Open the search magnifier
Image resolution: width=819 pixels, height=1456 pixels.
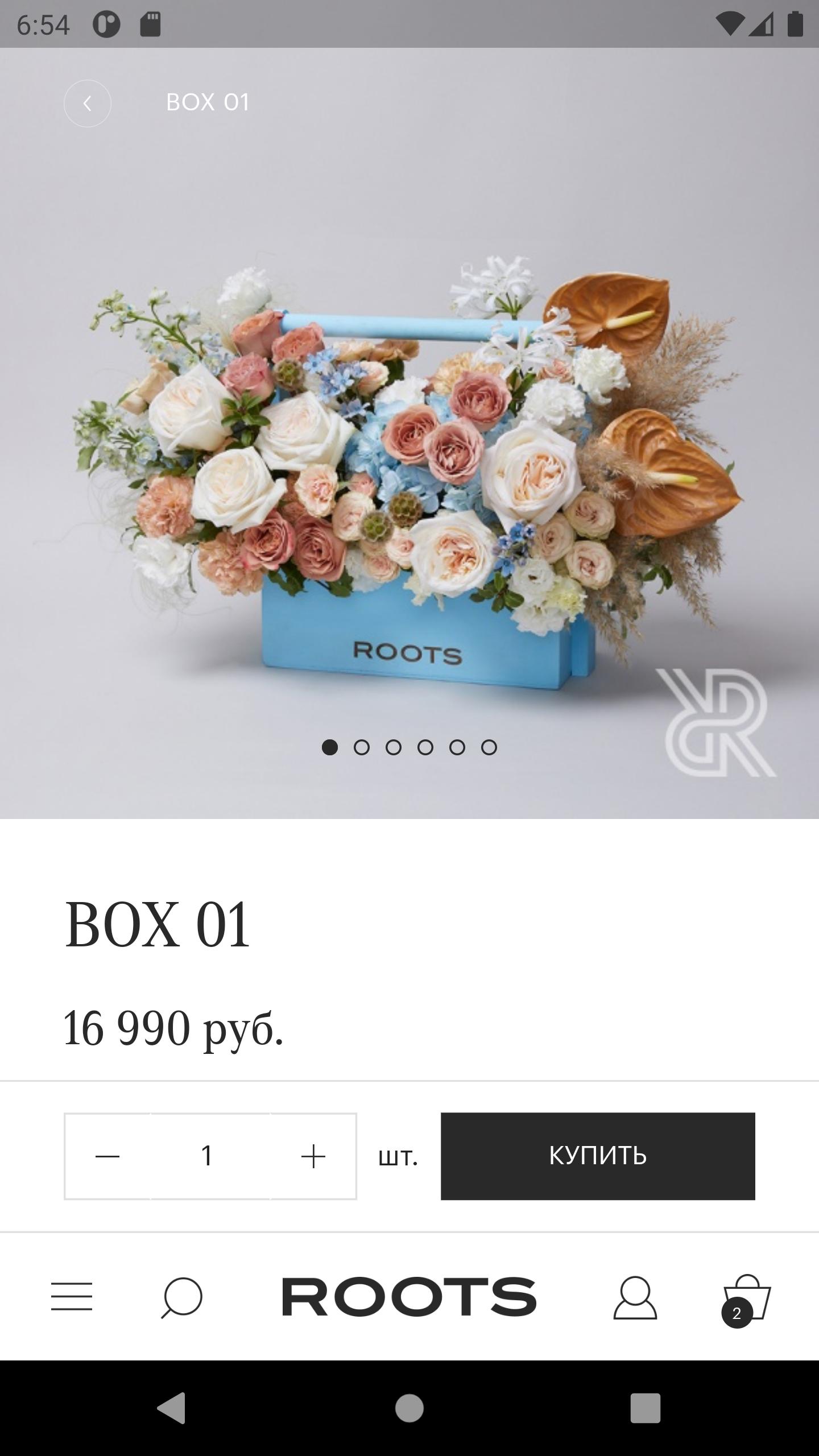[181, 1297]
